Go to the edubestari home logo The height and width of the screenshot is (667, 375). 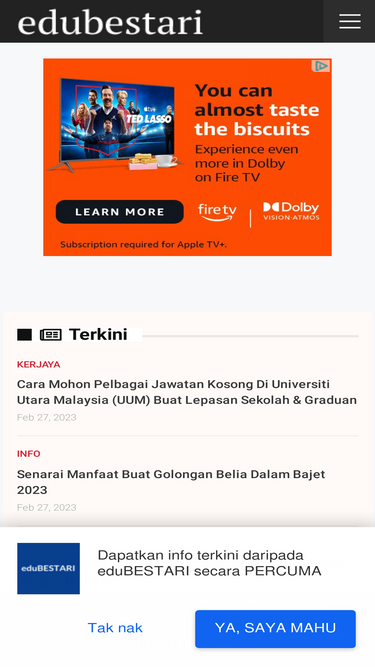110,22
